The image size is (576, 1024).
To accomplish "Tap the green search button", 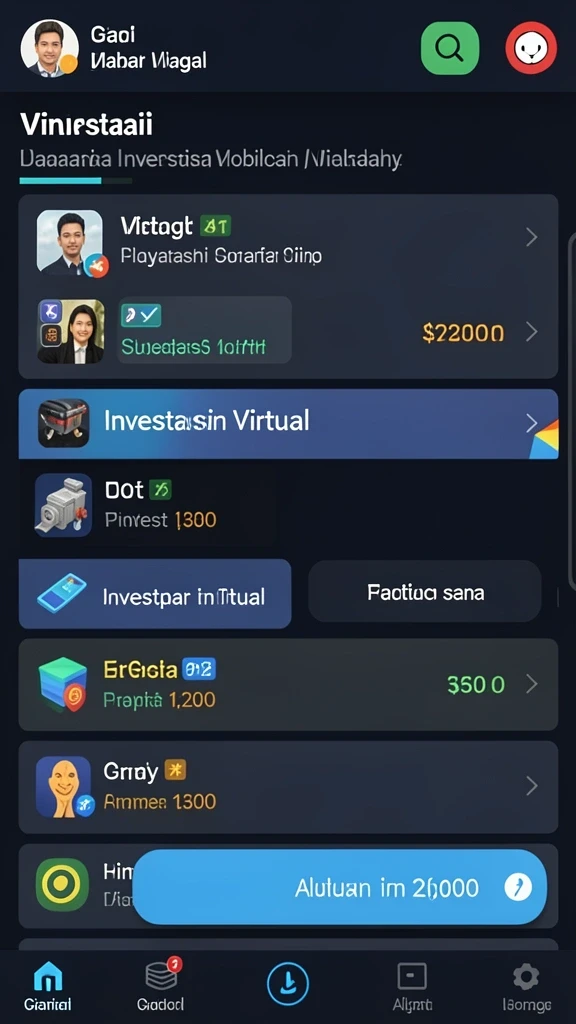I will 449,48.
